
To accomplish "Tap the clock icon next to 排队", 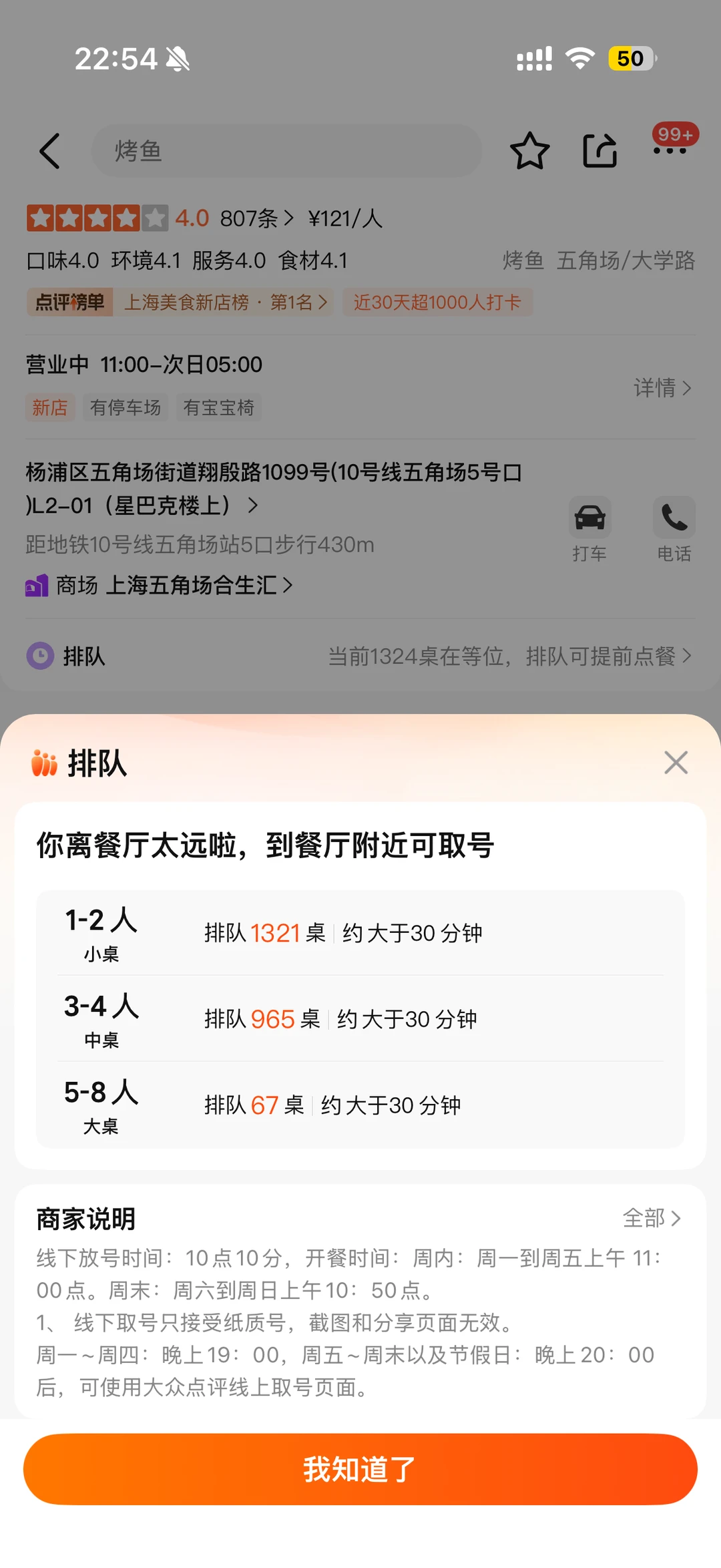I will [x=41, y=656].
